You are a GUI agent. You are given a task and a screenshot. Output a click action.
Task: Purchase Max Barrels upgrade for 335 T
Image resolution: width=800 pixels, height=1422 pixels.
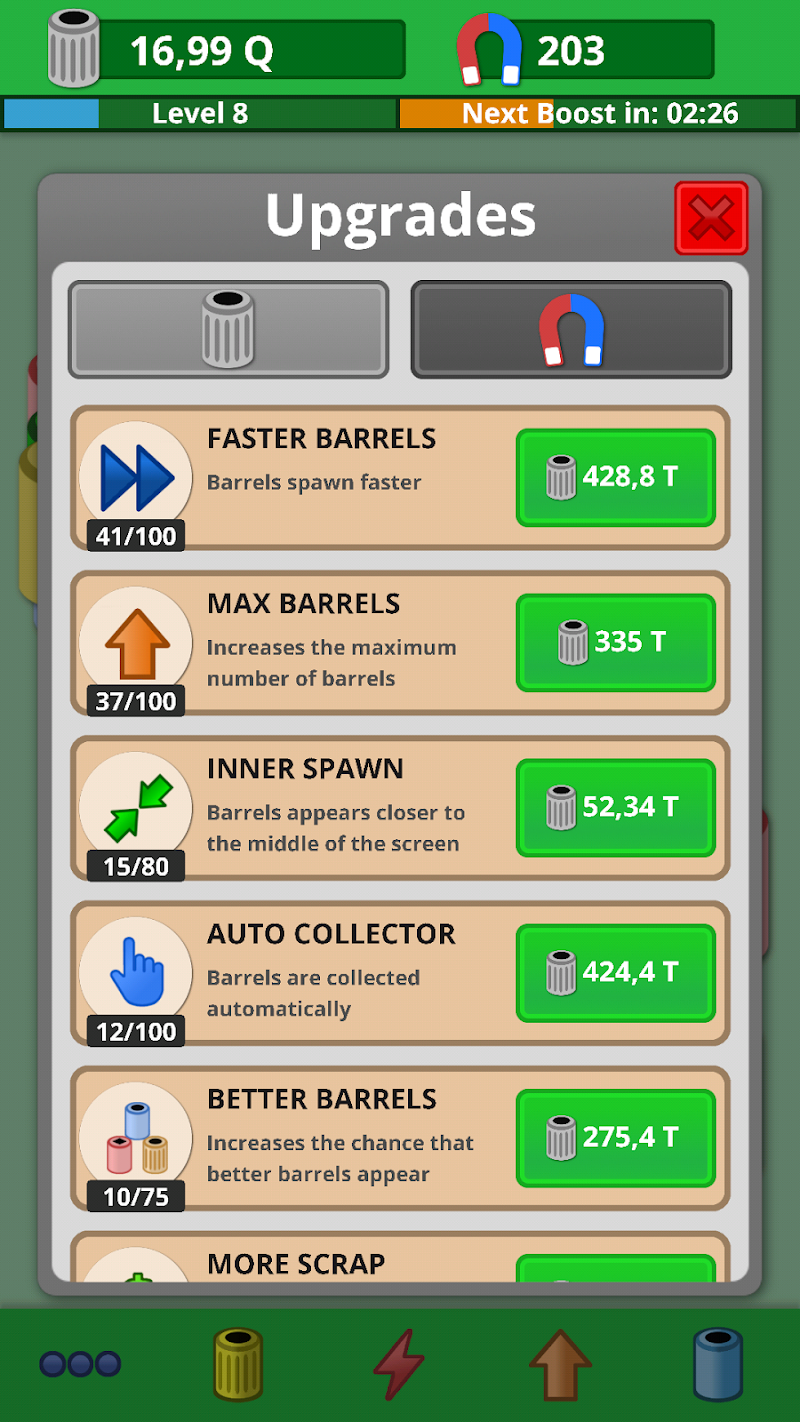point(615,642)
